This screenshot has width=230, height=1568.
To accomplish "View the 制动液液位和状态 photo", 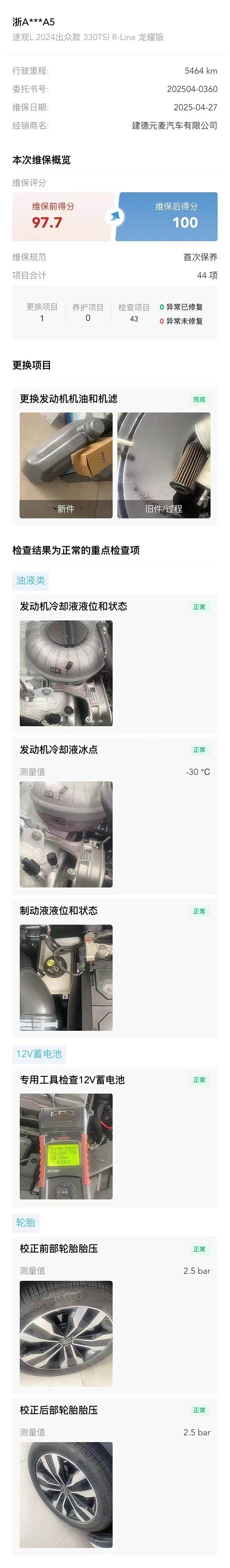I will coord(66,977).
